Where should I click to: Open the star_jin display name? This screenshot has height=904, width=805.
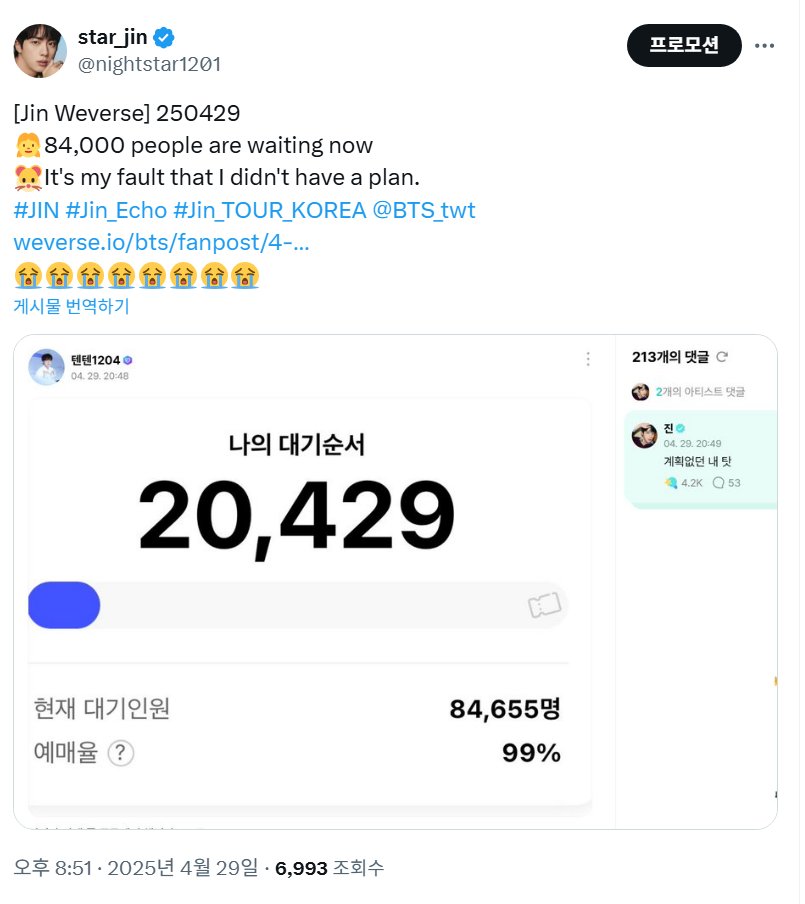point(112,37)
